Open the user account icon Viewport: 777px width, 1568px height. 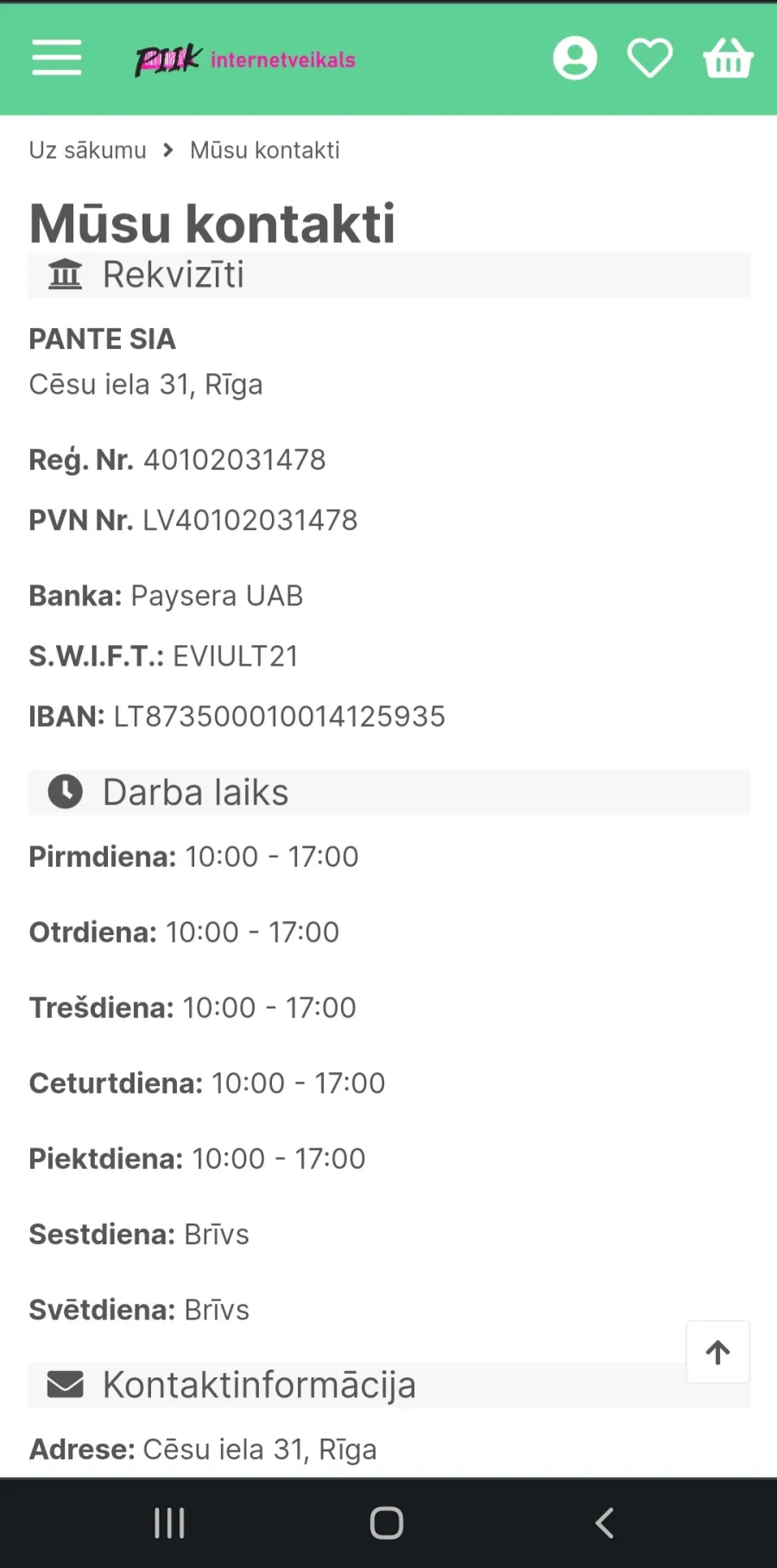(575, 58)
